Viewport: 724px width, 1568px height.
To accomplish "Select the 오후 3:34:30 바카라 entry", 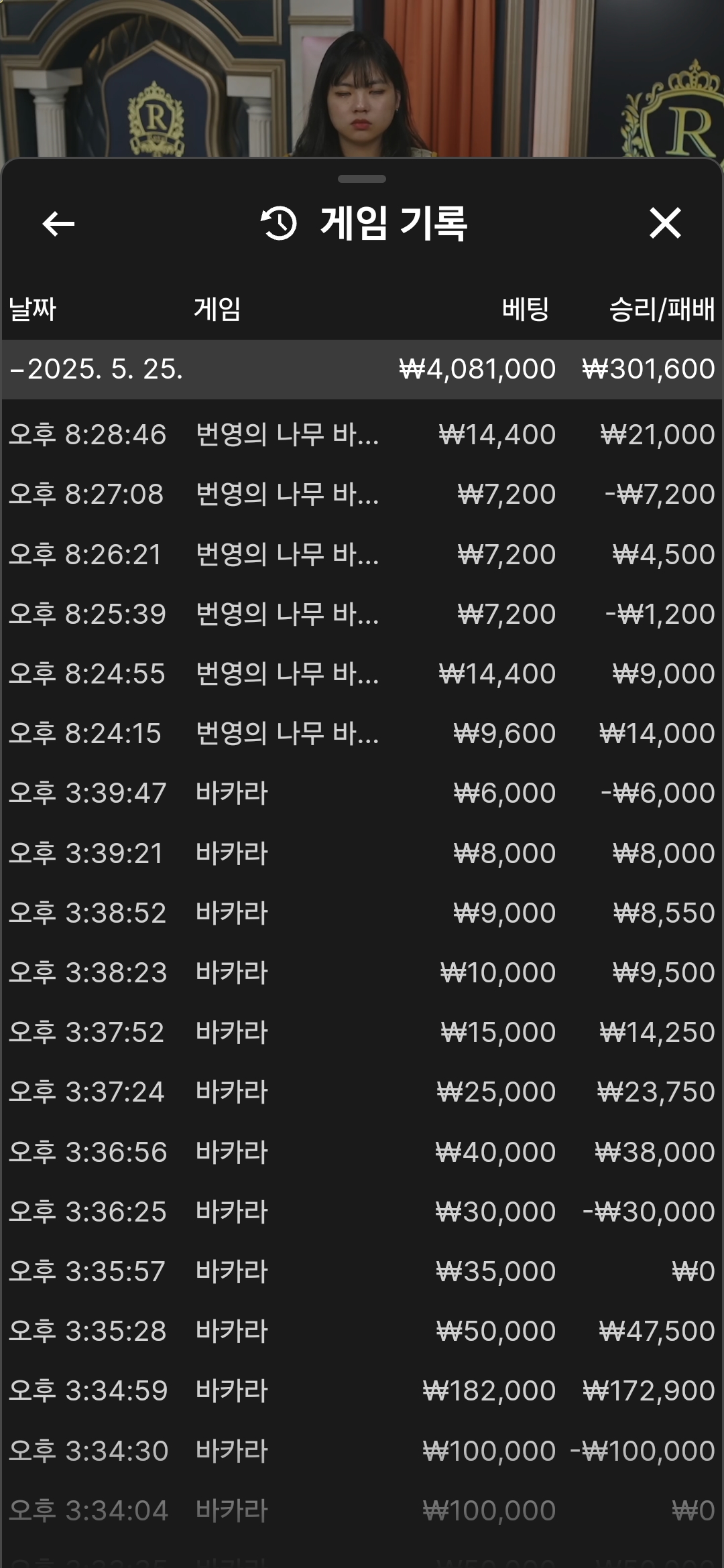I will click(362, 1451).
